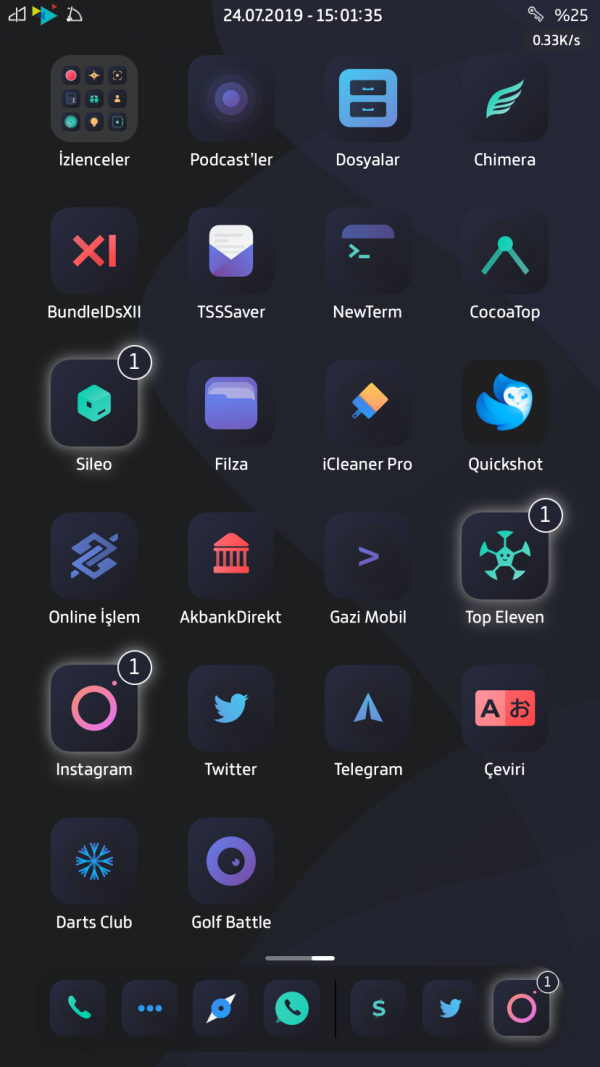The width and height of the screenshot is (600, 1067).
Task: Launch the Filza file manager
Action: tap(231, 404)
